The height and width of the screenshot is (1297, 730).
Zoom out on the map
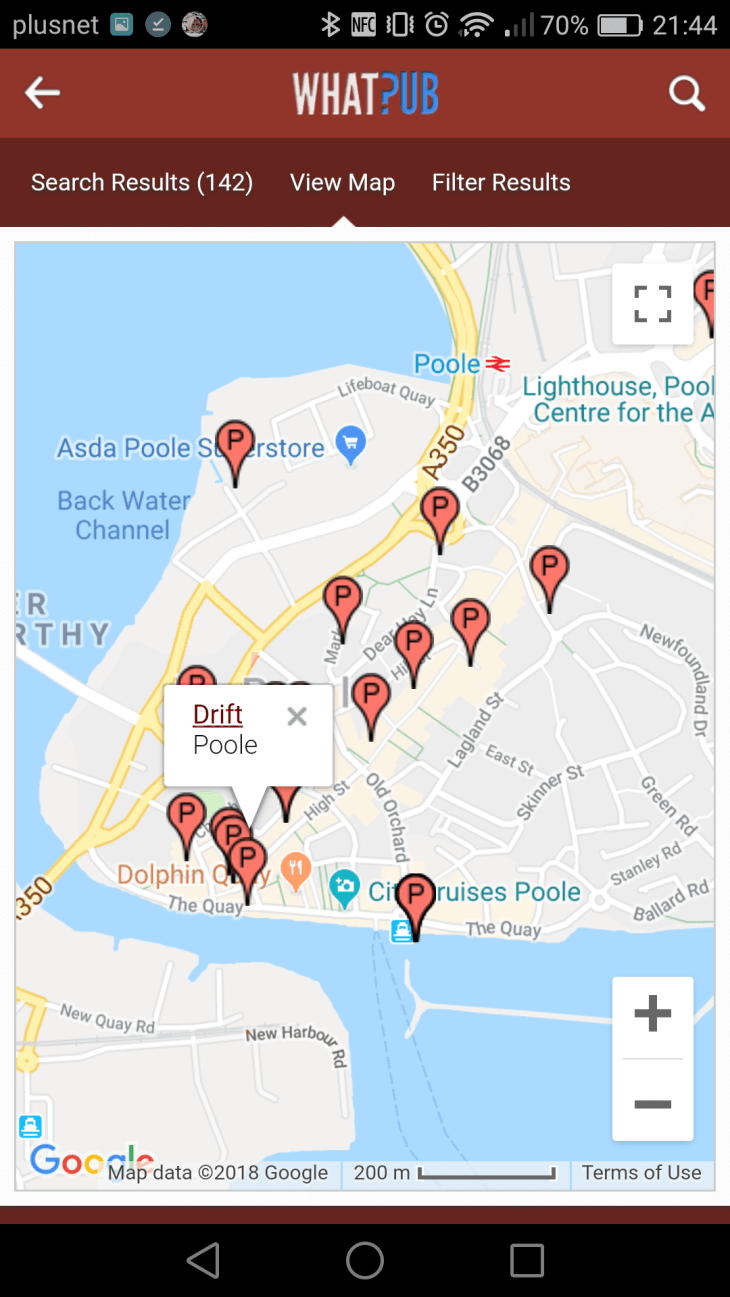coord(652,1104)
